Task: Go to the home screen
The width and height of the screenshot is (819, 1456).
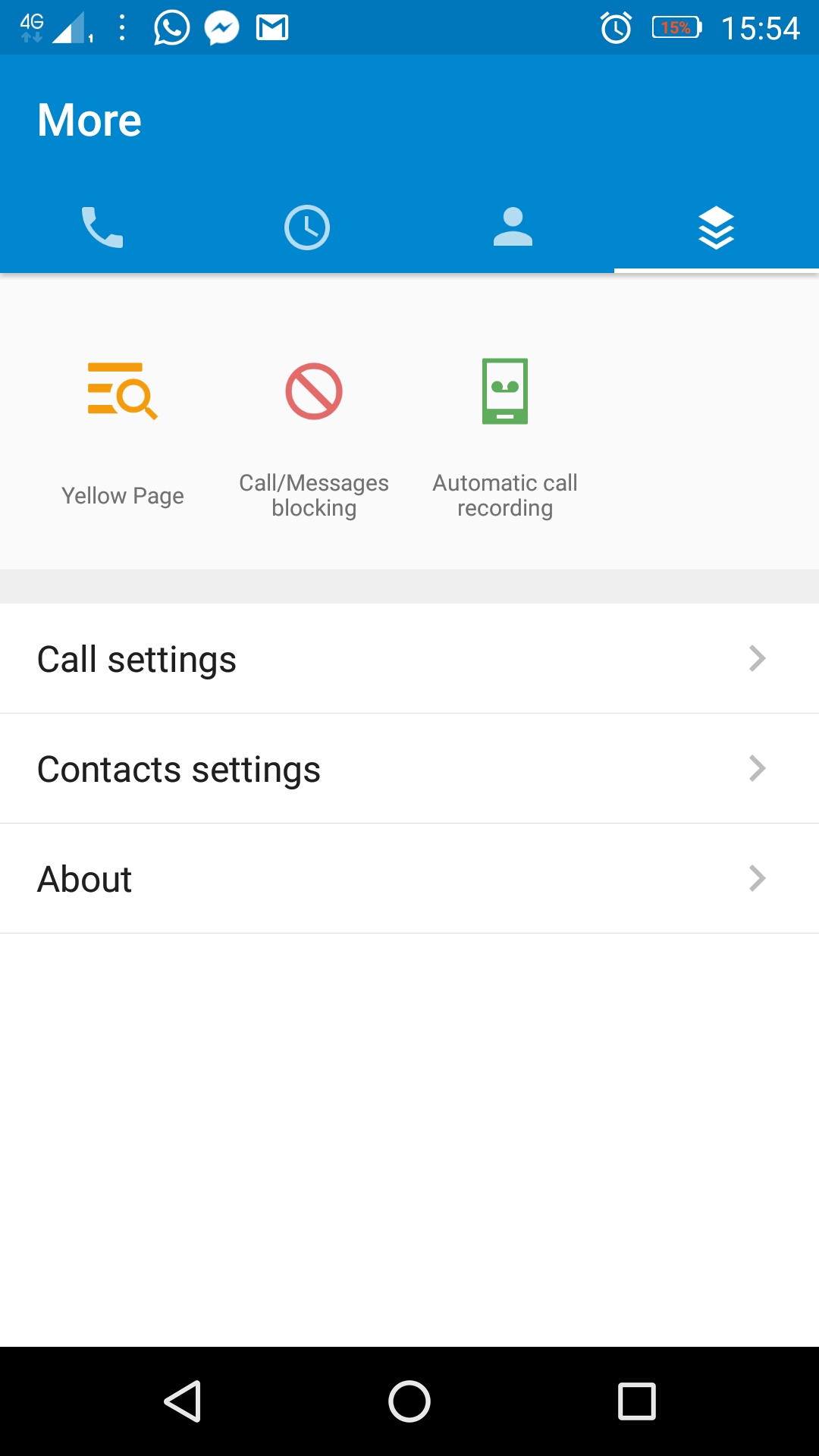Action: click(x=409, y=1401)
